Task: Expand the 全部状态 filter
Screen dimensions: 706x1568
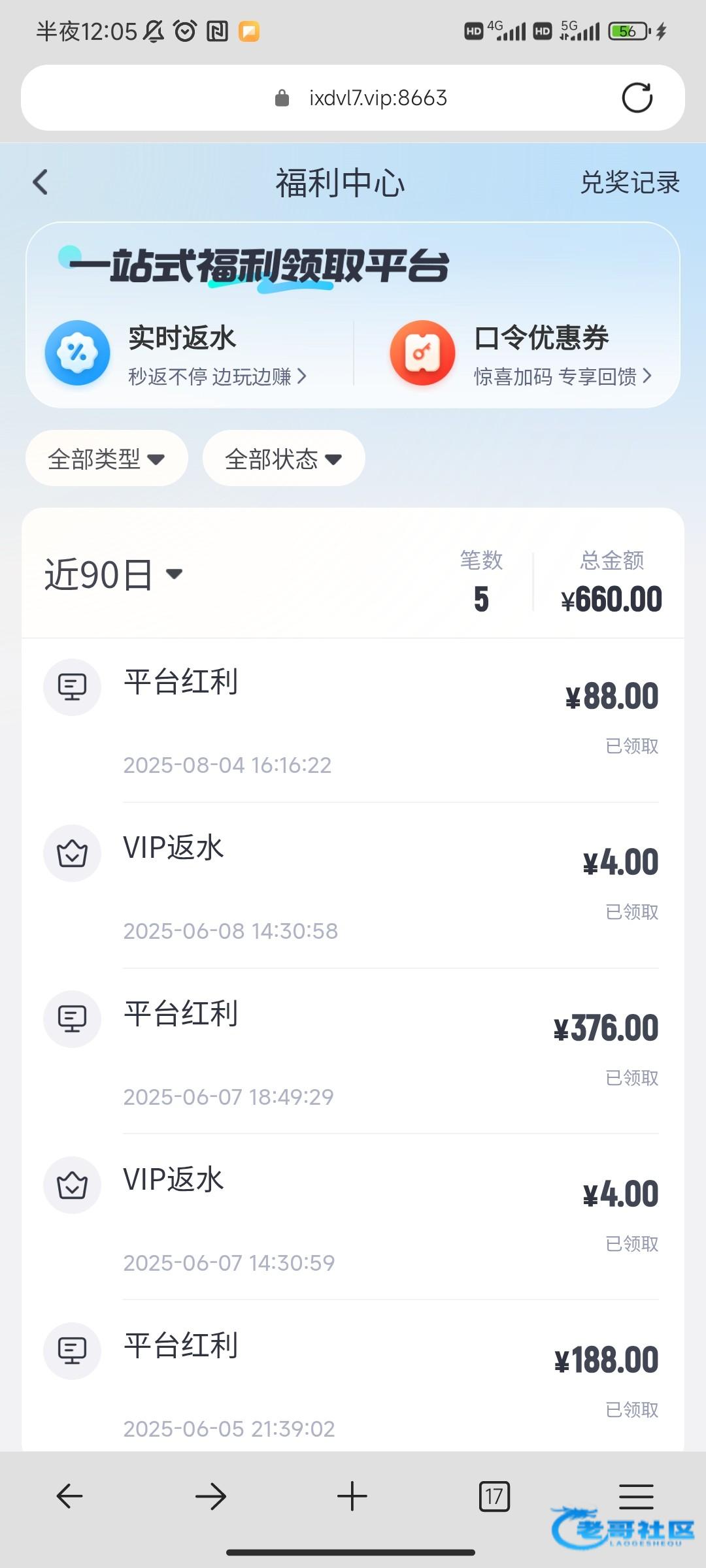Action: pos(284,459)
